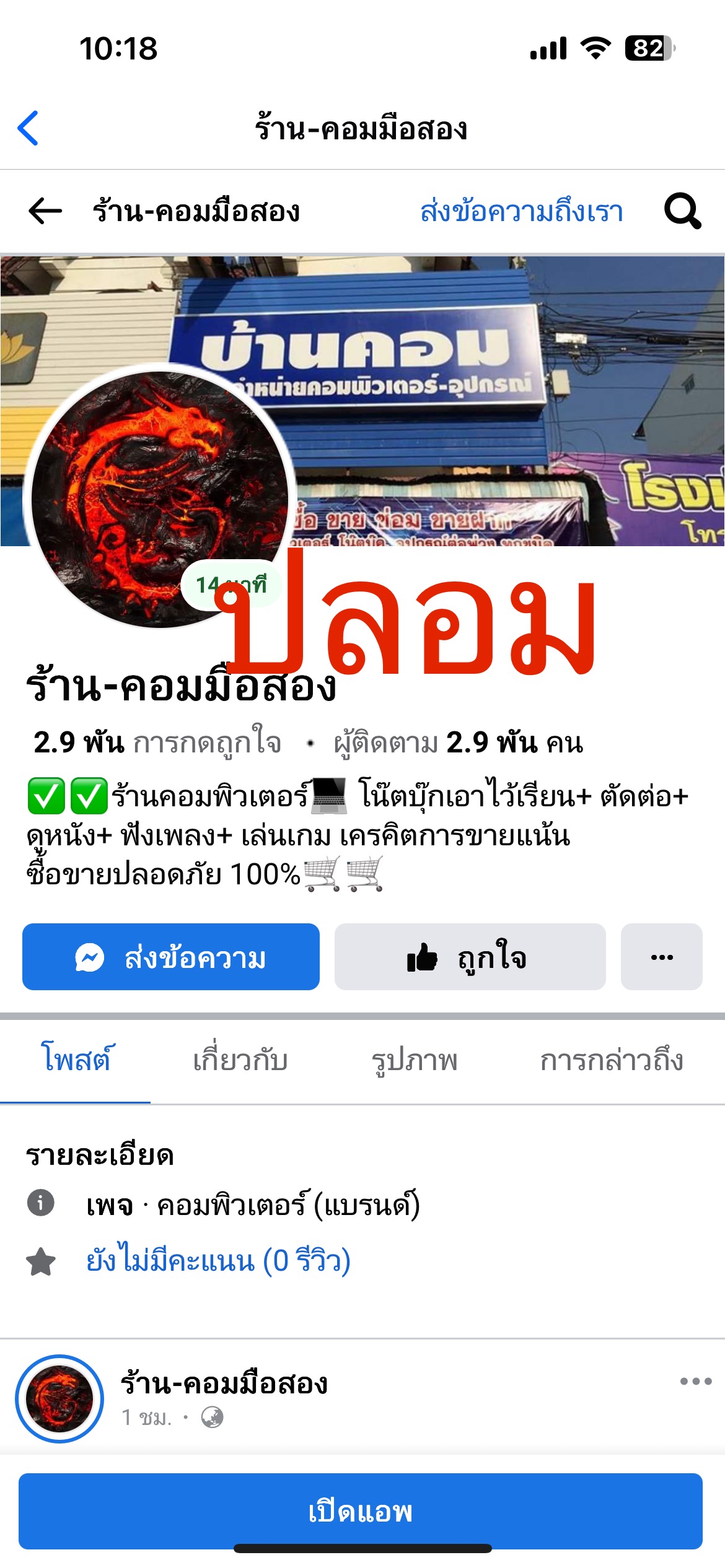The height and width of the screenshot is (1568, 725).
Task: Switch to the เกี่ยวกับ tab
Action: [x=240, y=1060]
